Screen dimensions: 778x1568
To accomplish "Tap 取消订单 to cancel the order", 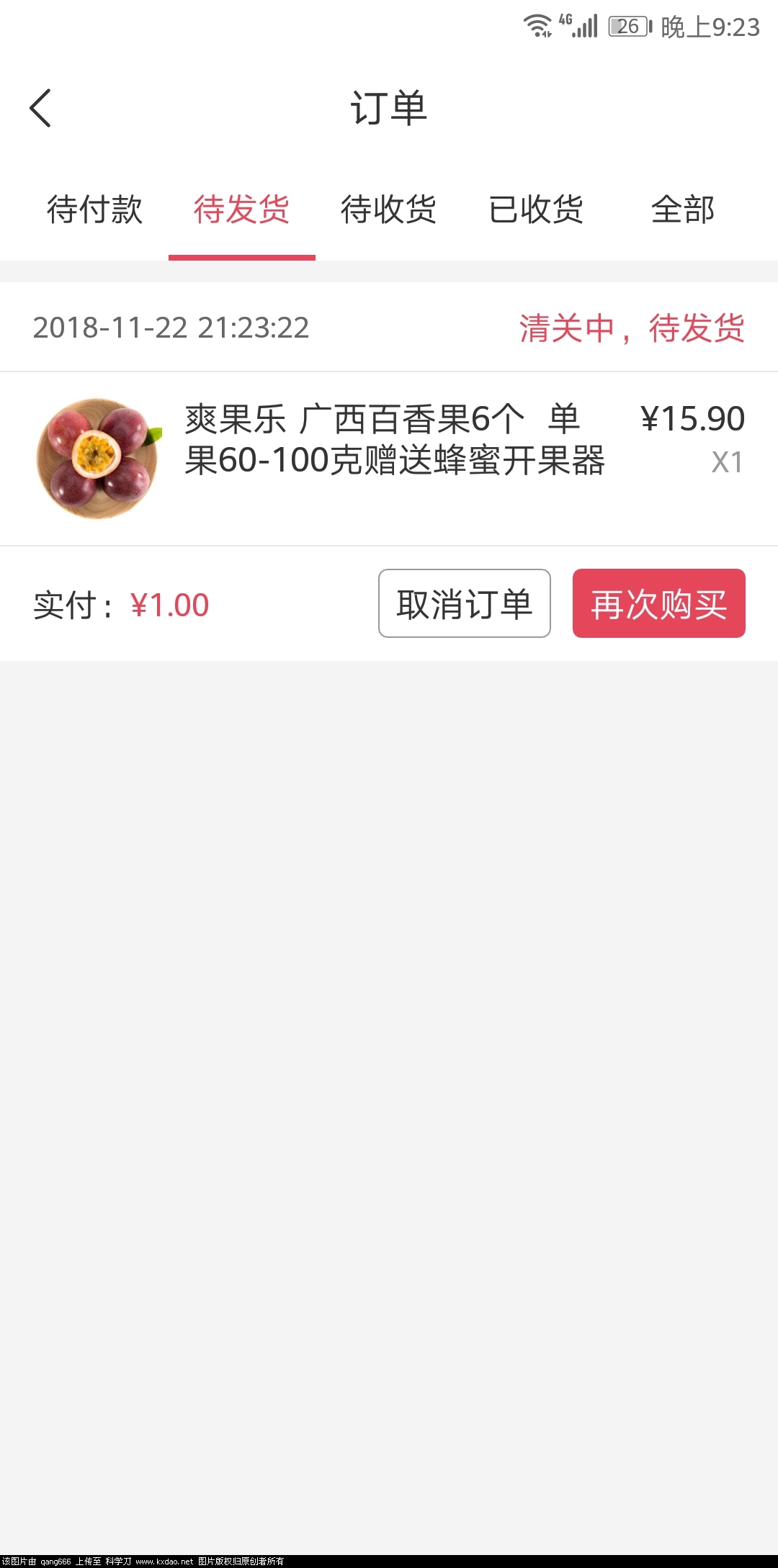I will pos(465,604).
